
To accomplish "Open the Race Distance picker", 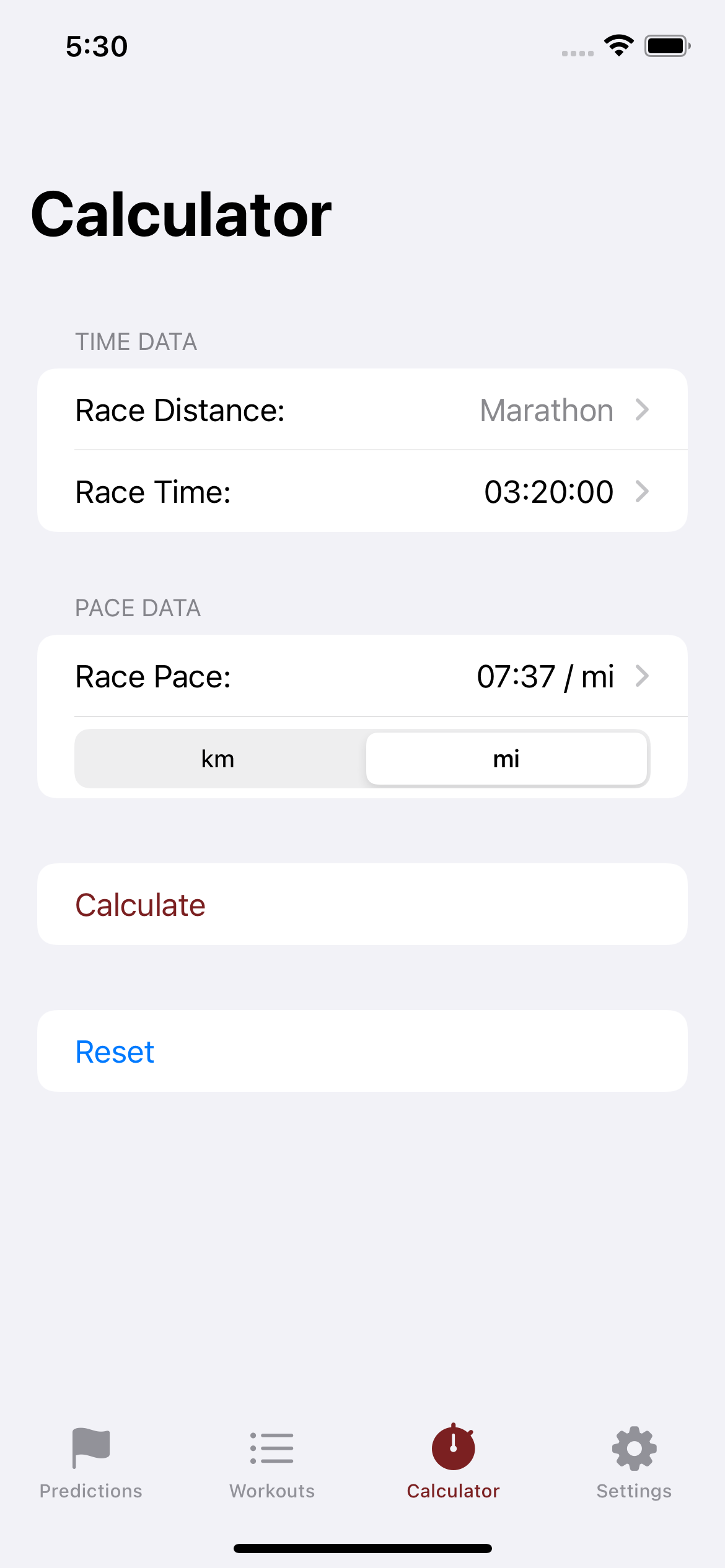I will [x=362, y=410].
